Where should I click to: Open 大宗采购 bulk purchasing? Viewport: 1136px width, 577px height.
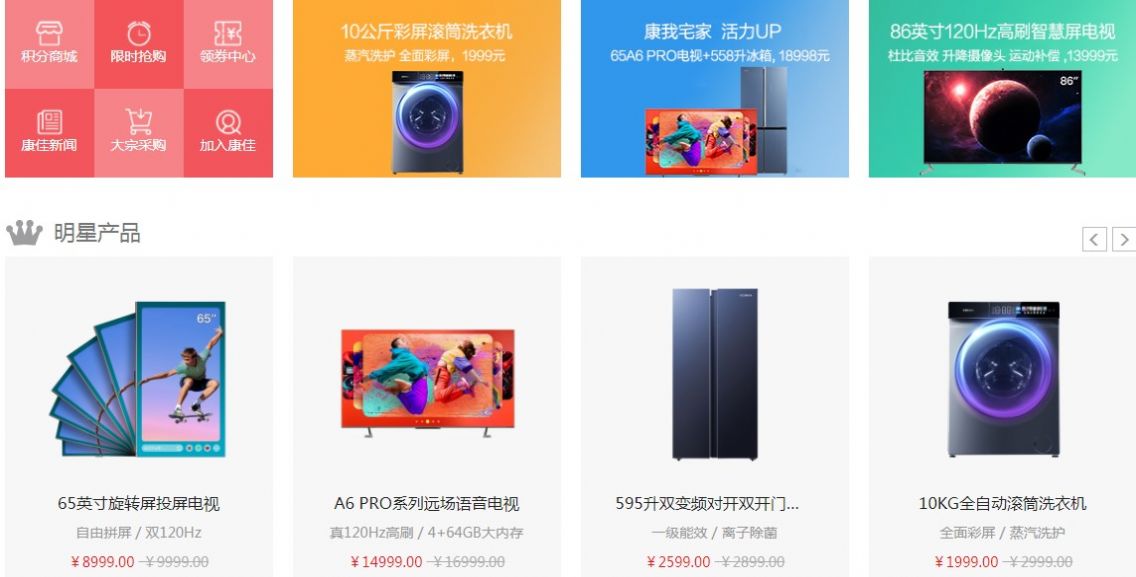pos(138,132)
